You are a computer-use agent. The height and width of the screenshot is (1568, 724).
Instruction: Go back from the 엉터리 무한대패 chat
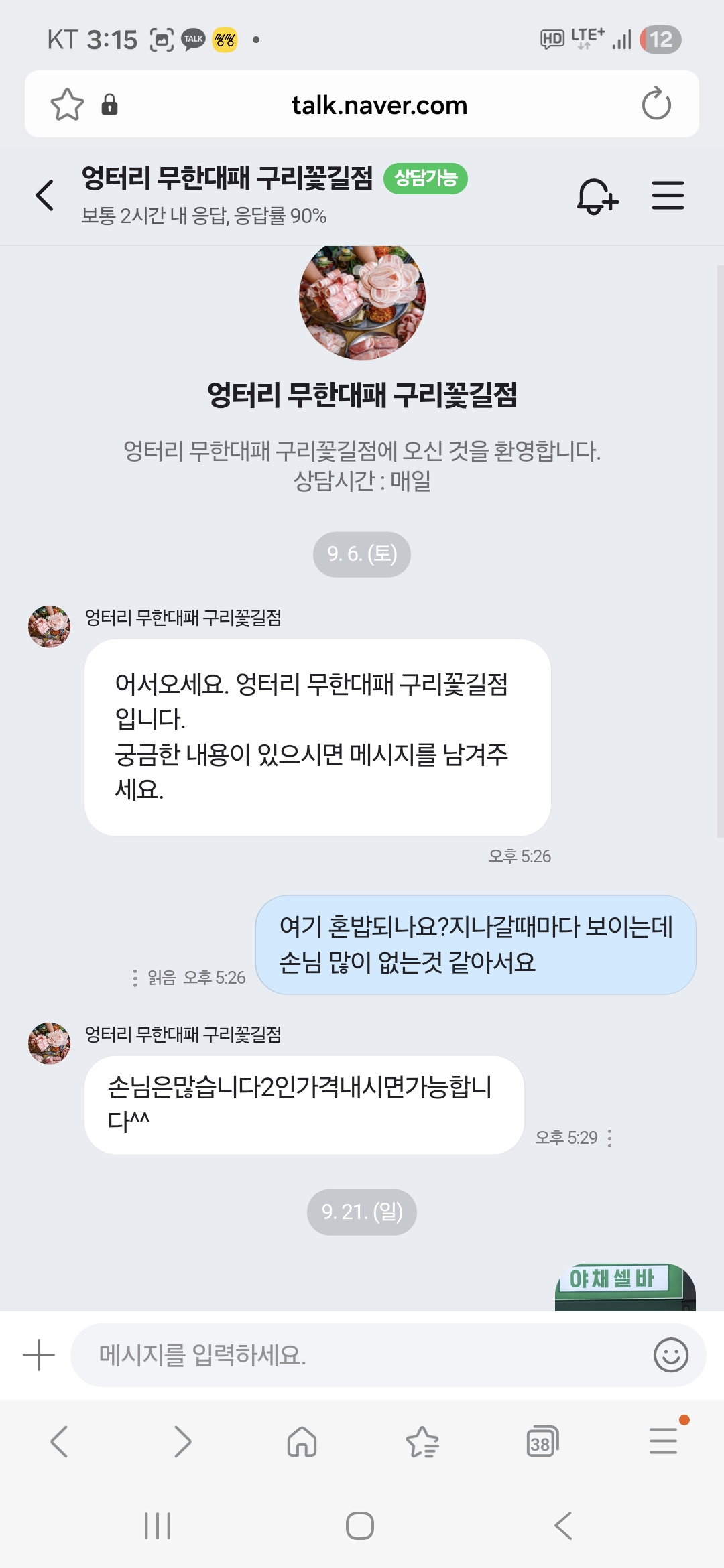(x=45, y=196)
